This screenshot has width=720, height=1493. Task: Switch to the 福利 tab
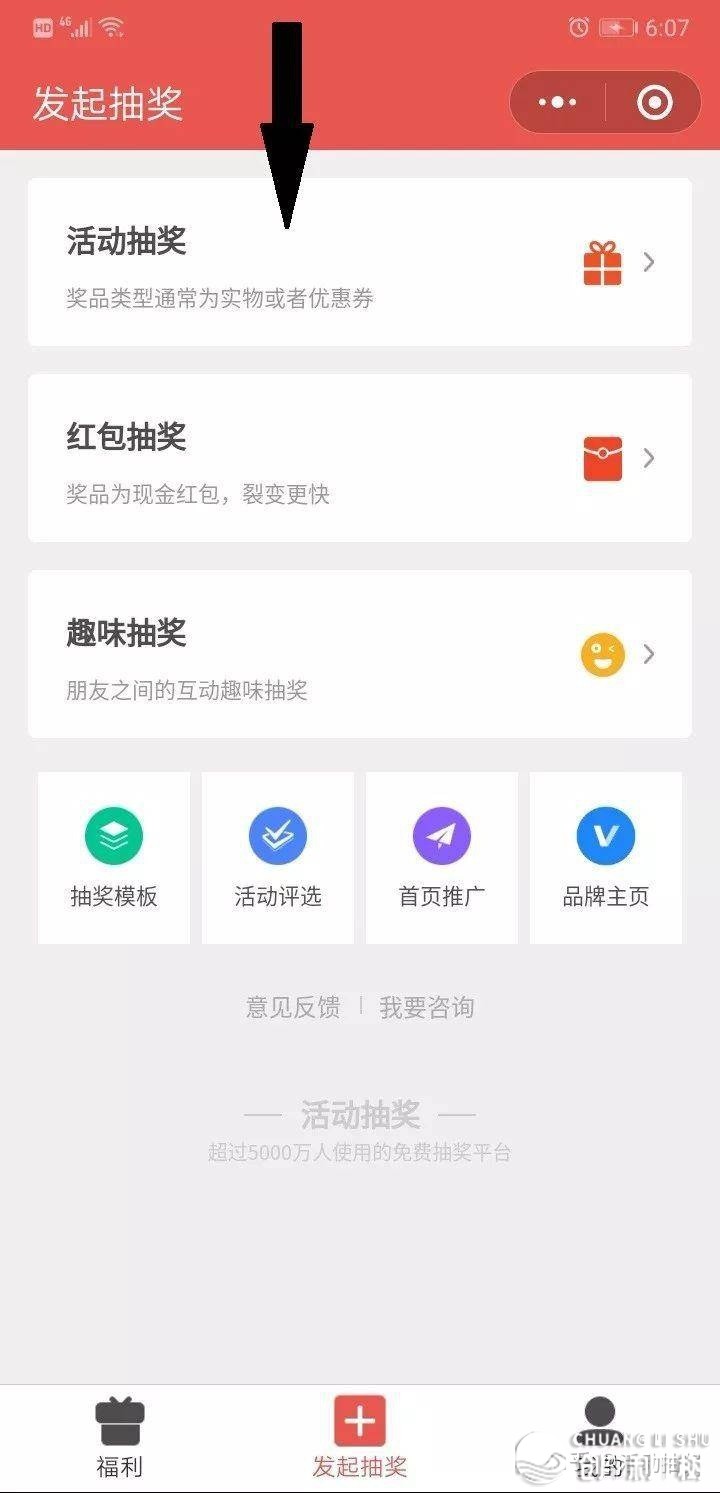coord(120,1438)
